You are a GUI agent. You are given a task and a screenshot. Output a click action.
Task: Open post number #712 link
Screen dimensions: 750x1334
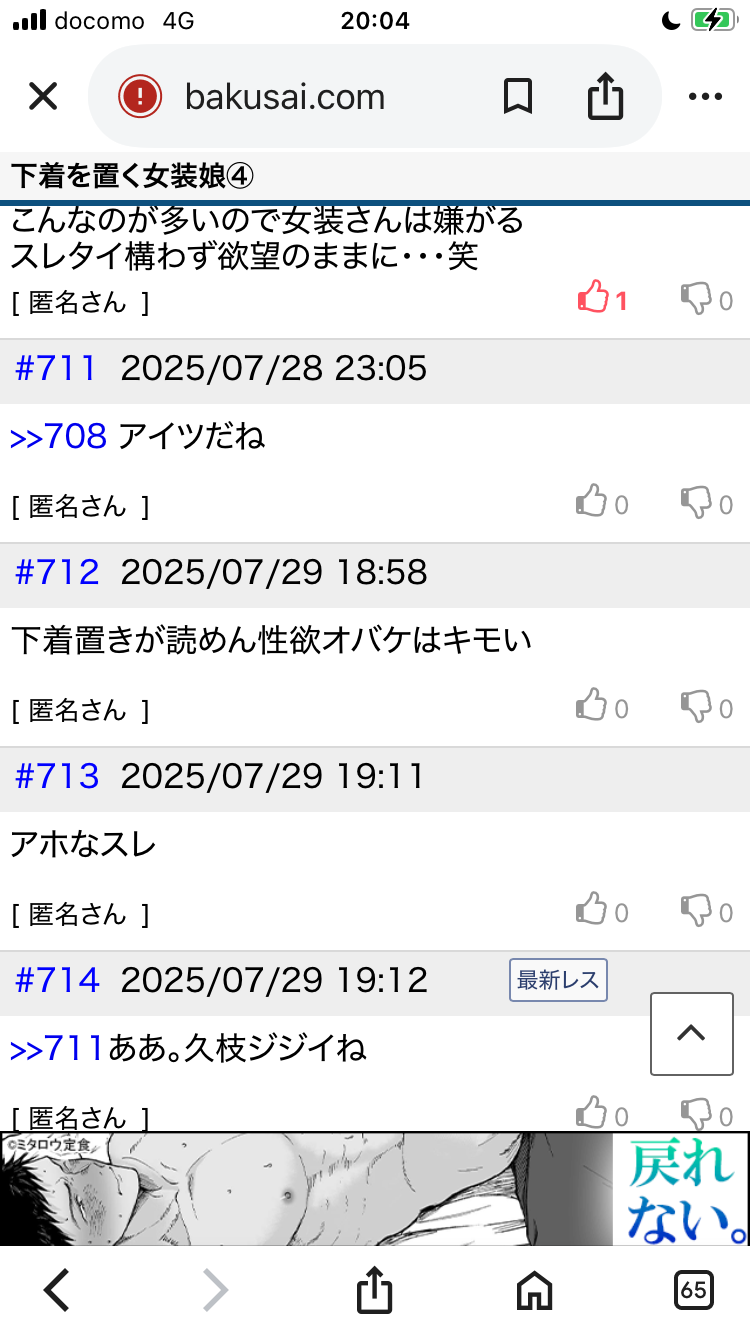pyautogui.click(x=57, y=573)
